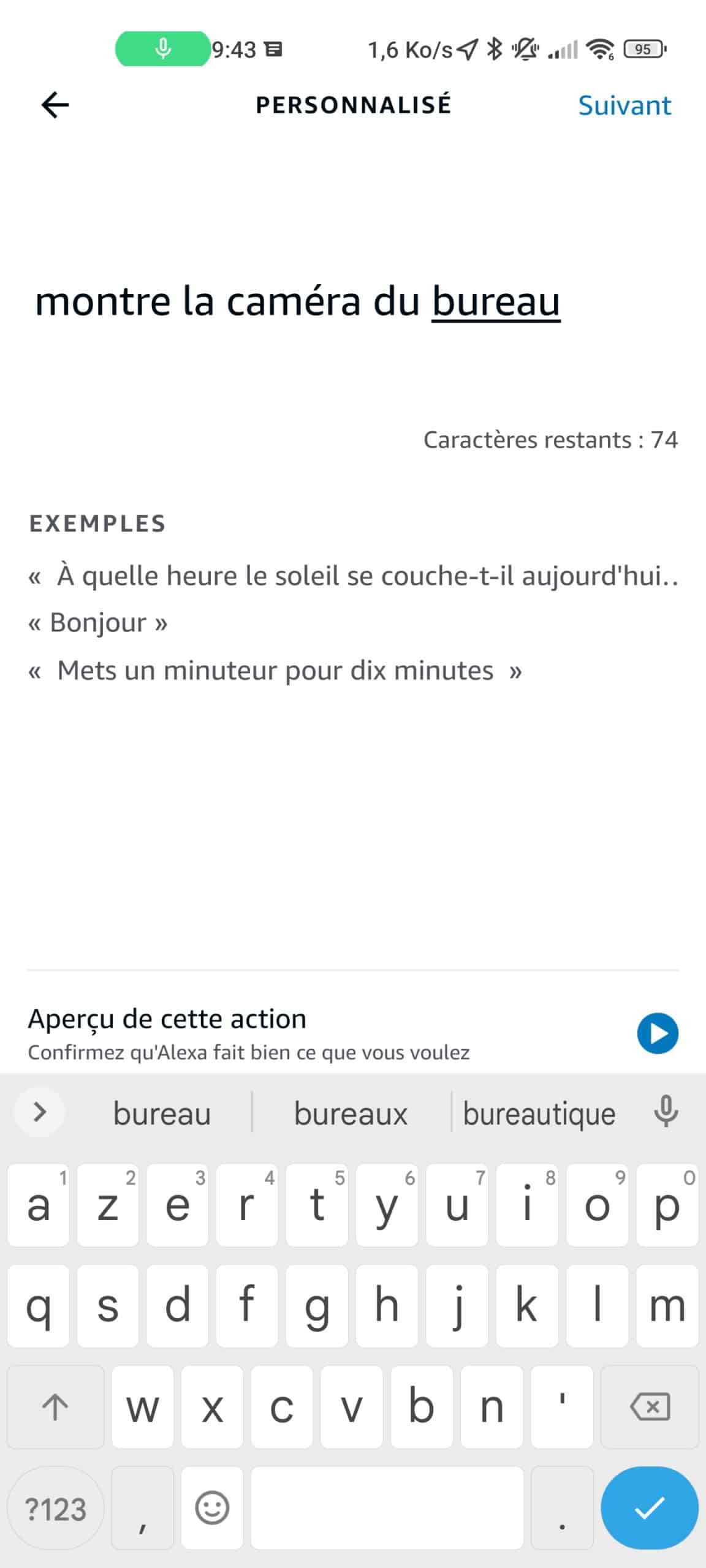This screenshot has width=706, height=1568.
Task: Choose the 'bureaux' keyboard suggestion
Action: pyautogui.click(x=351, y=1113)
